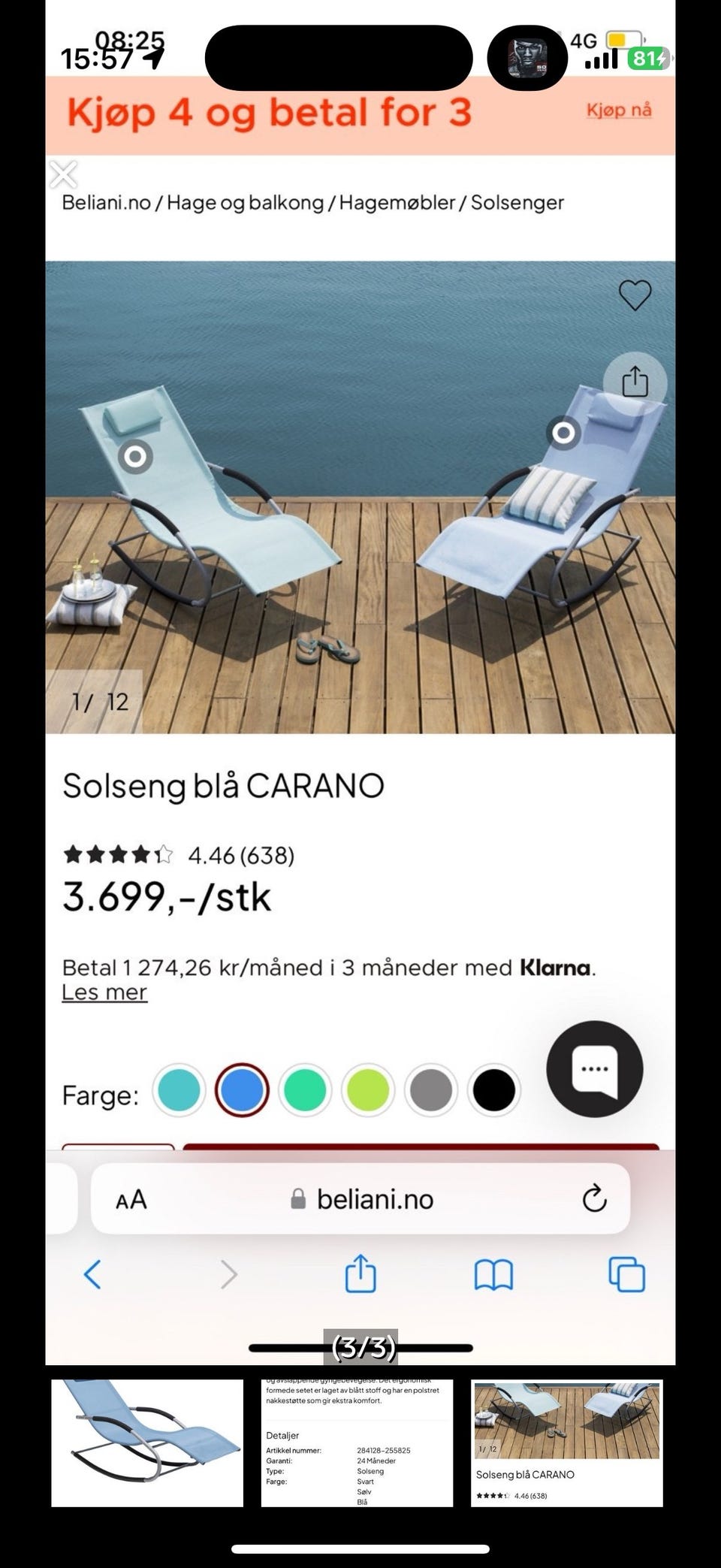Reload the page with the refresh icon
The height and width of the screenshot is (1568, 721).
click(593, 1199)
